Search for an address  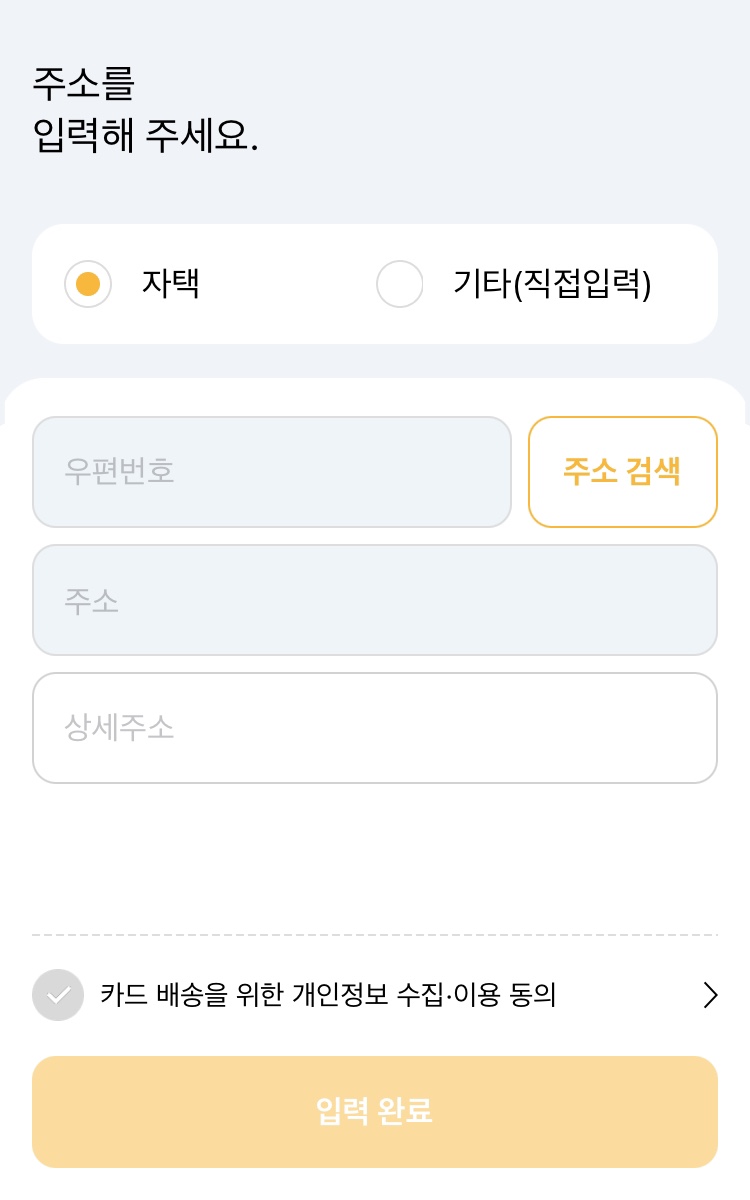click(x=622, y=471)
